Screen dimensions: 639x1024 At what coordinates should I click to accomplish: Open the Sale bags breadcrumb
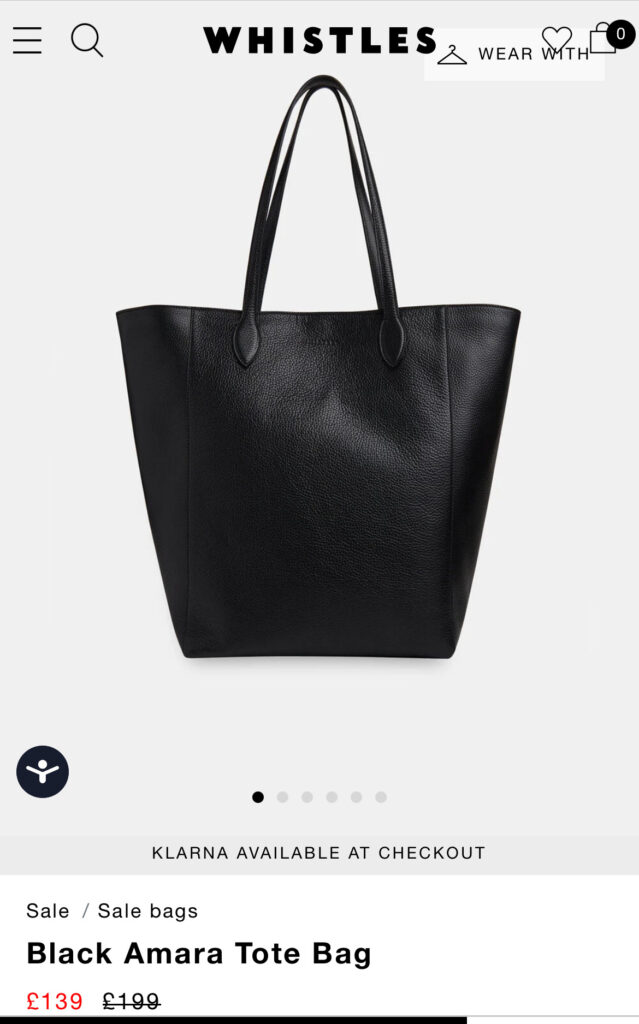[x=148, y=911]
